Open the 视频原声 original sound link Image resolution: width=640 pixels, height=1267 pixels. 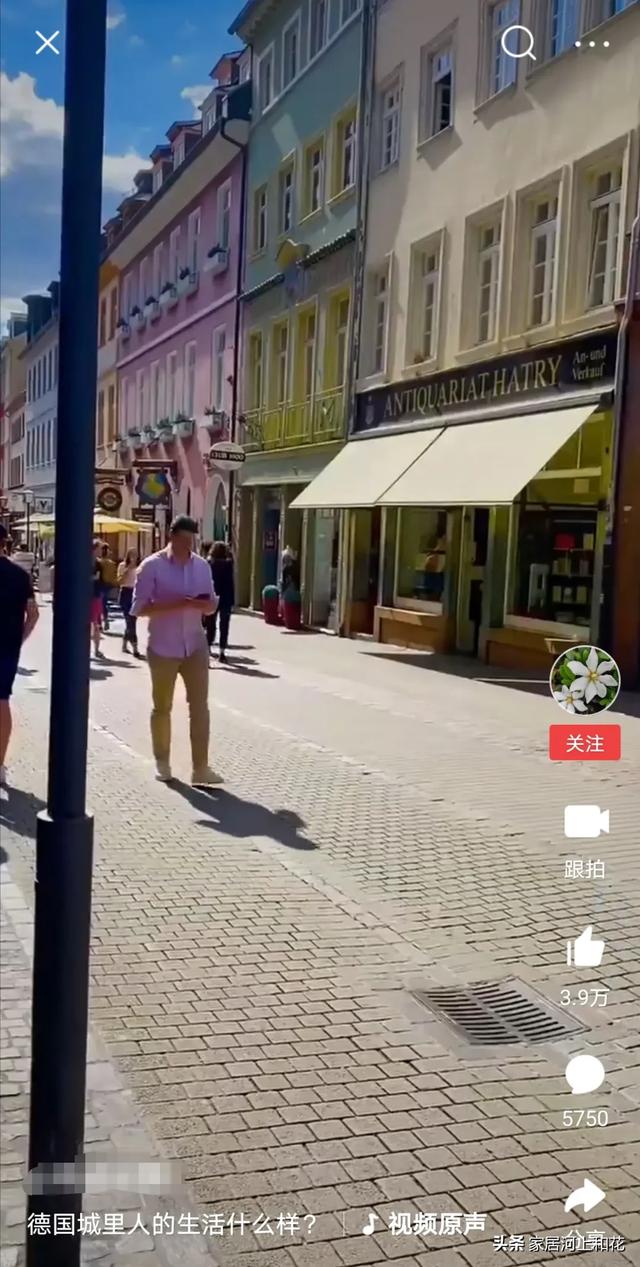pos(425,1223)
